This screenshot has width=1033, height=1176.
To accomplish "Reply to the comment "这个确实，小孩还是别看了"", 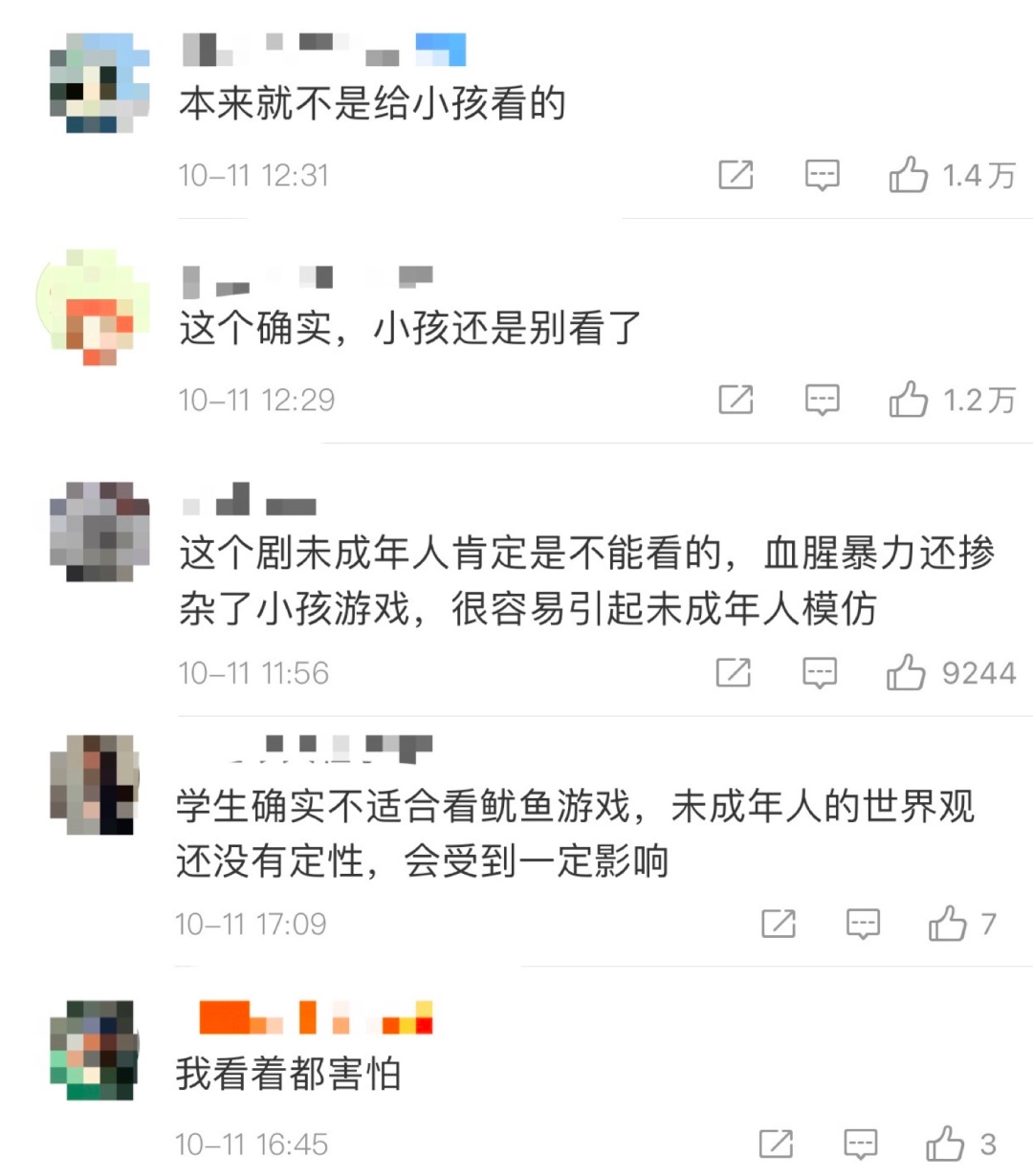I will point(822,400).
